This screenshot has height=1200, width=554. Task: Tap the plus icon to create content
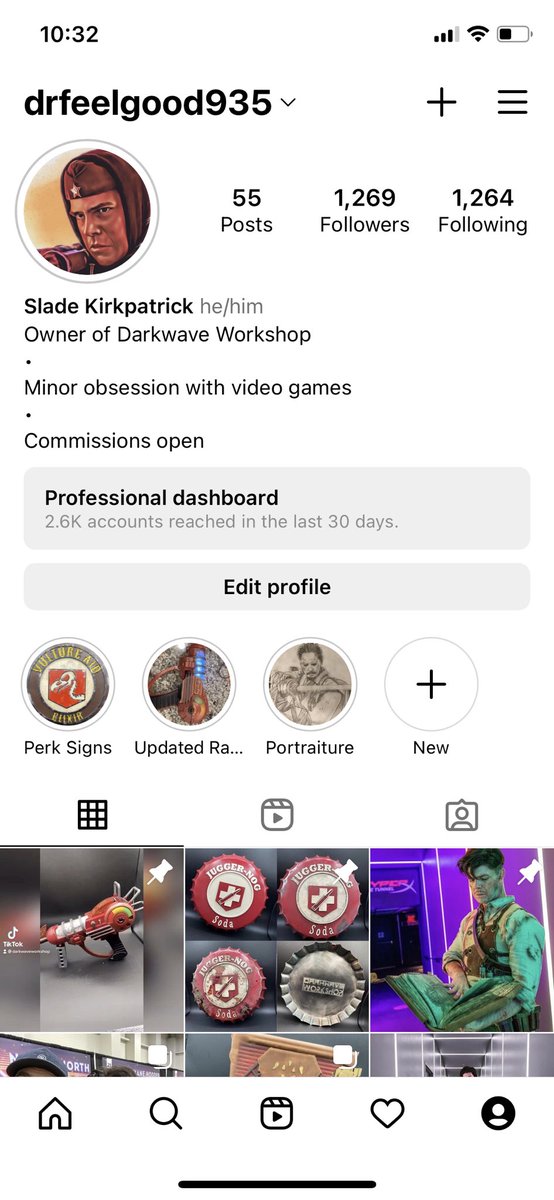click(x=441, y=102)
